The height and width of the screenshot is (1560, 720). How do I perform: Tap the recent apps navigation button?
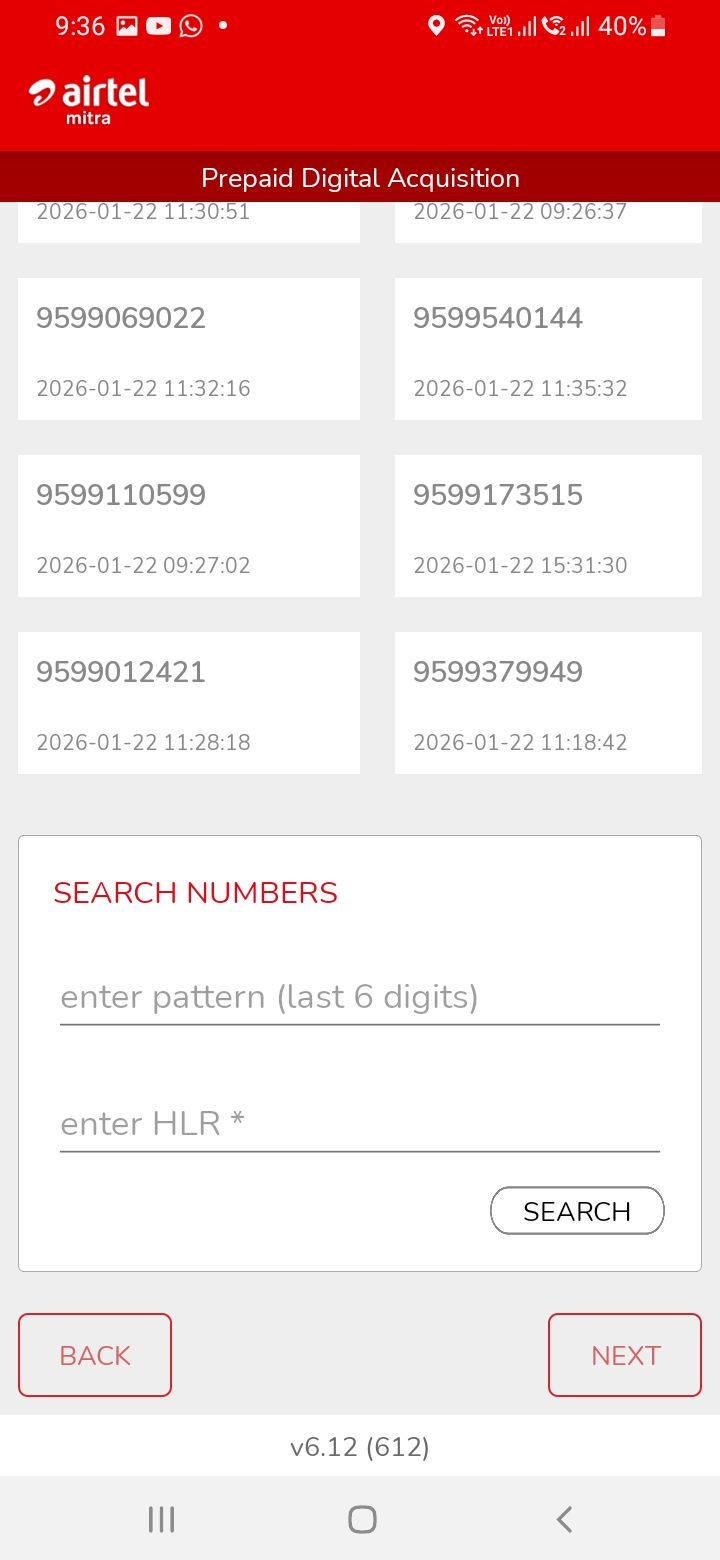[x=161, y=1518]
